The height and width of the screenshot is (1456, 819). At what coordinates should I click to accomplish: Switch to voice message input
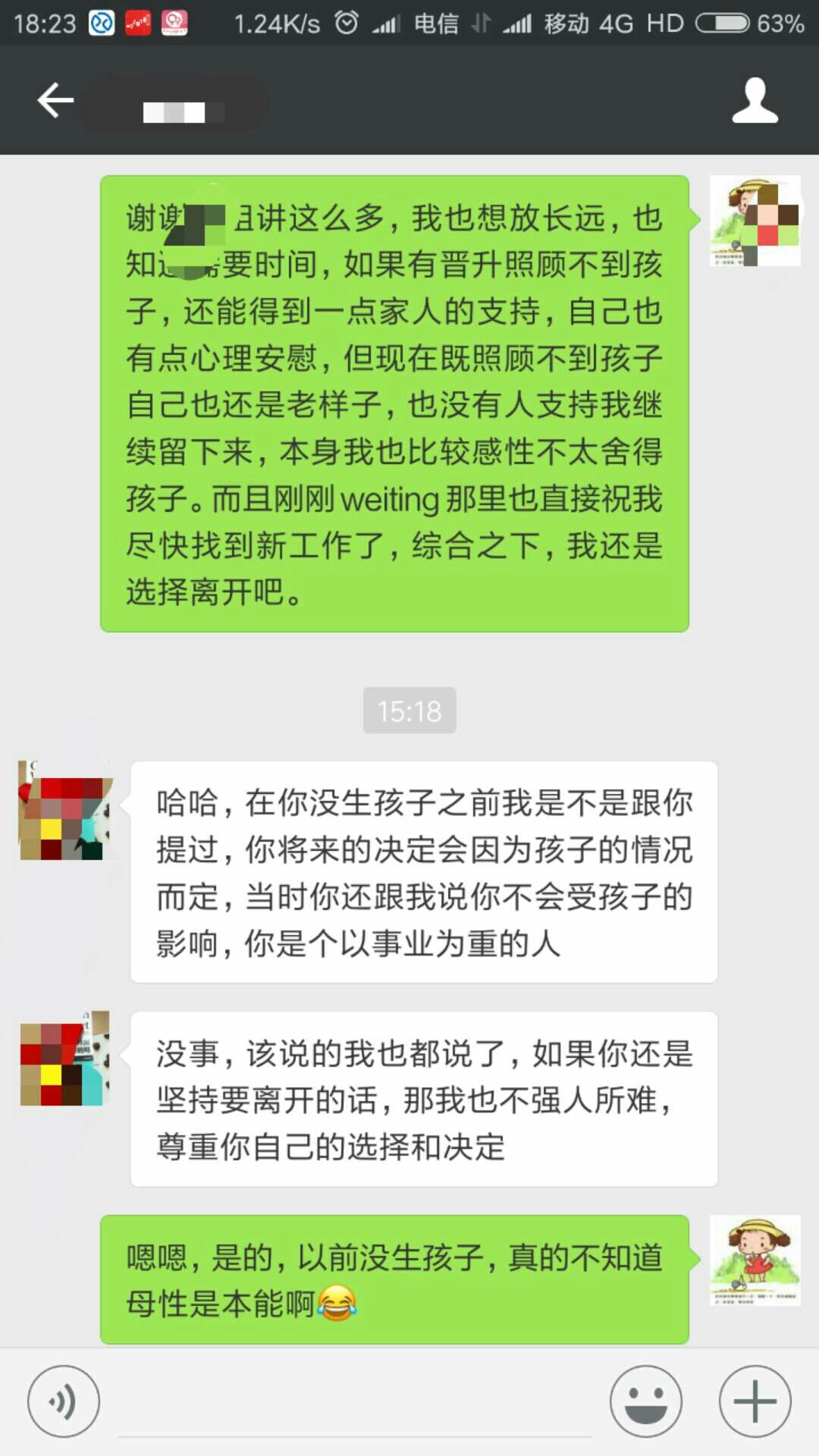point(64,1401)
